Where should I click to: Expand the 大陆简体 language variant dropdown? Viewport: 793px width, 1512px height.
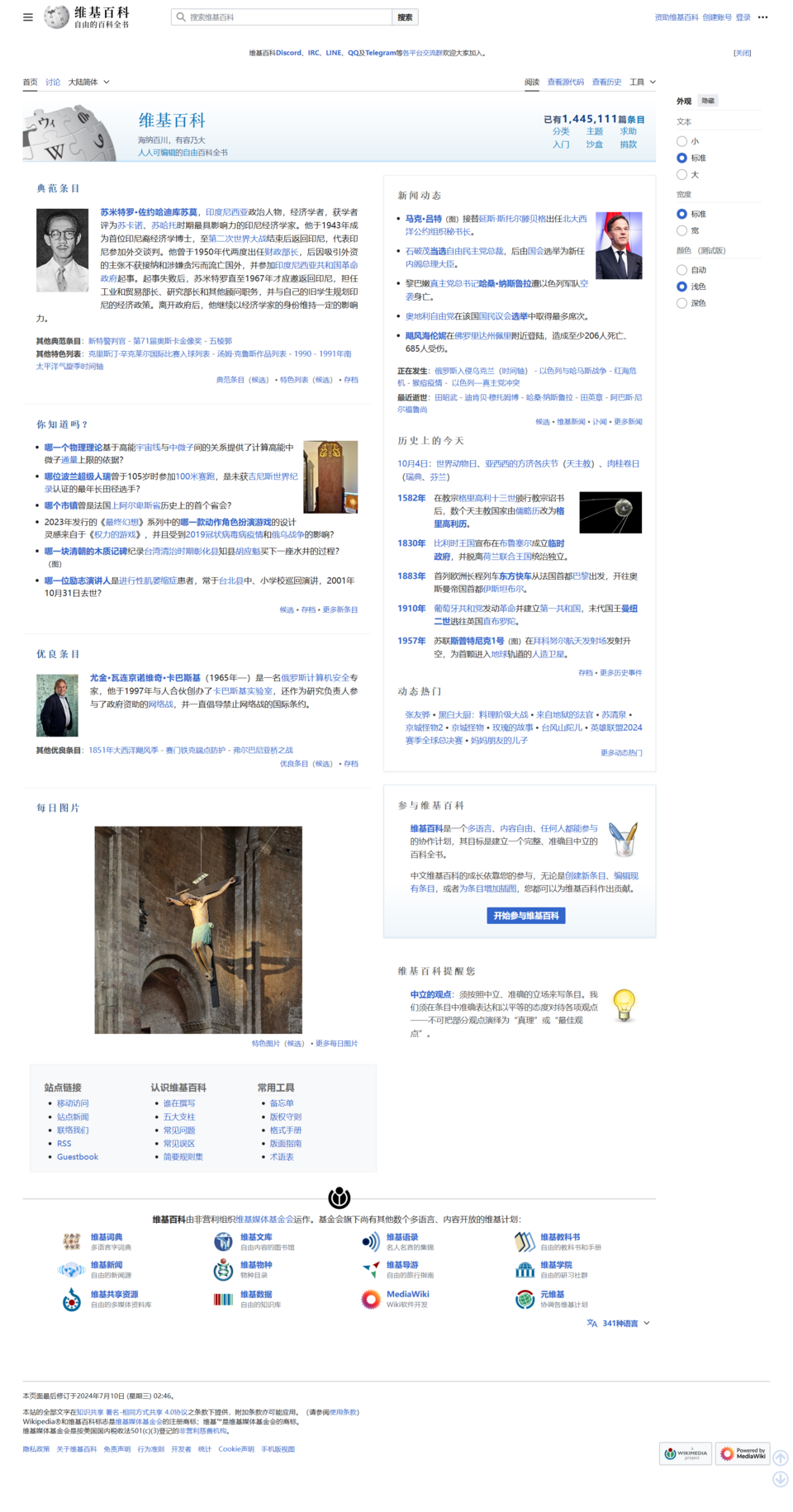88,82
